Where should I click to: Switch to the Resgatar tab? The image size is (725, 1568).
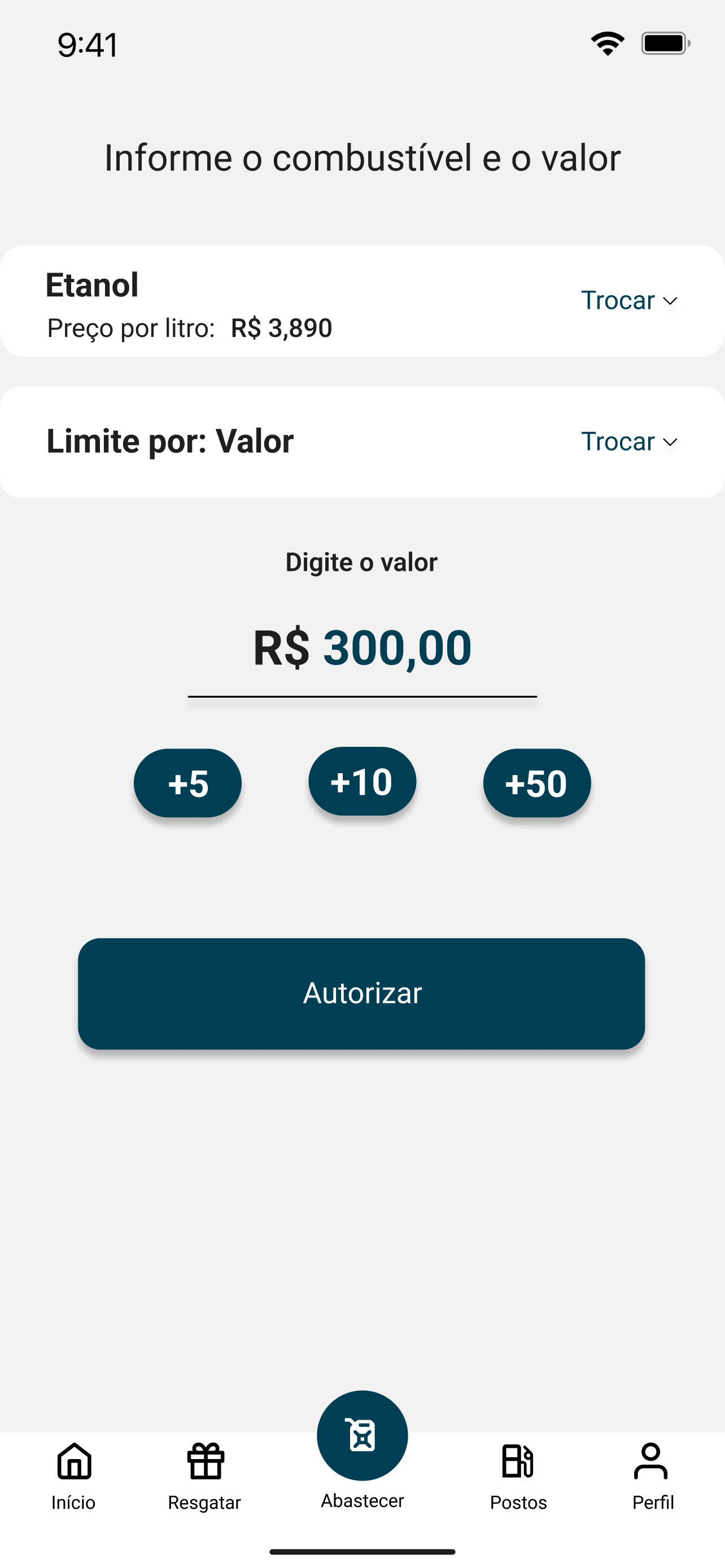204,1477
